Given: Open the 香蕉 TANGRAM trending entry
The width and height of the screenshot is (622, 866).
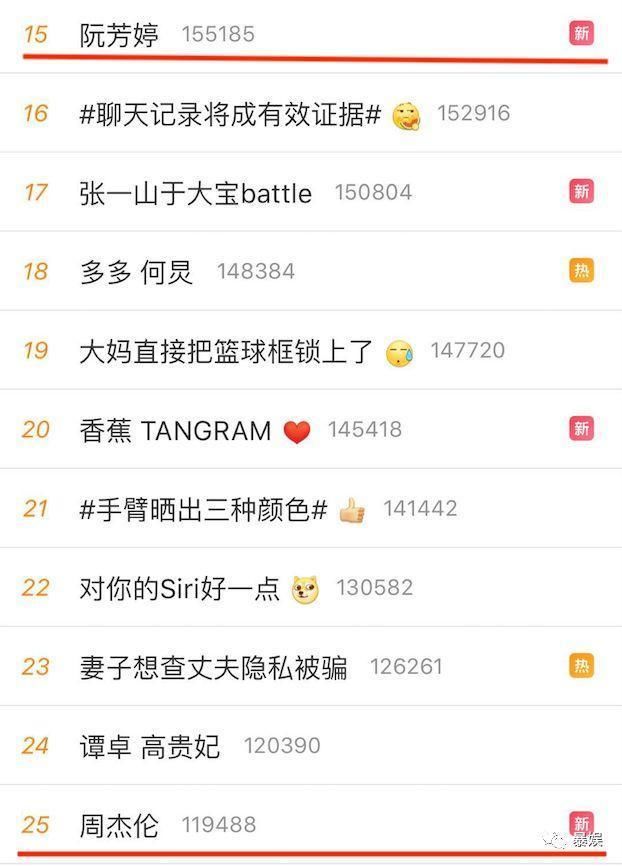Looking at the screenshot, I should 175,431.
